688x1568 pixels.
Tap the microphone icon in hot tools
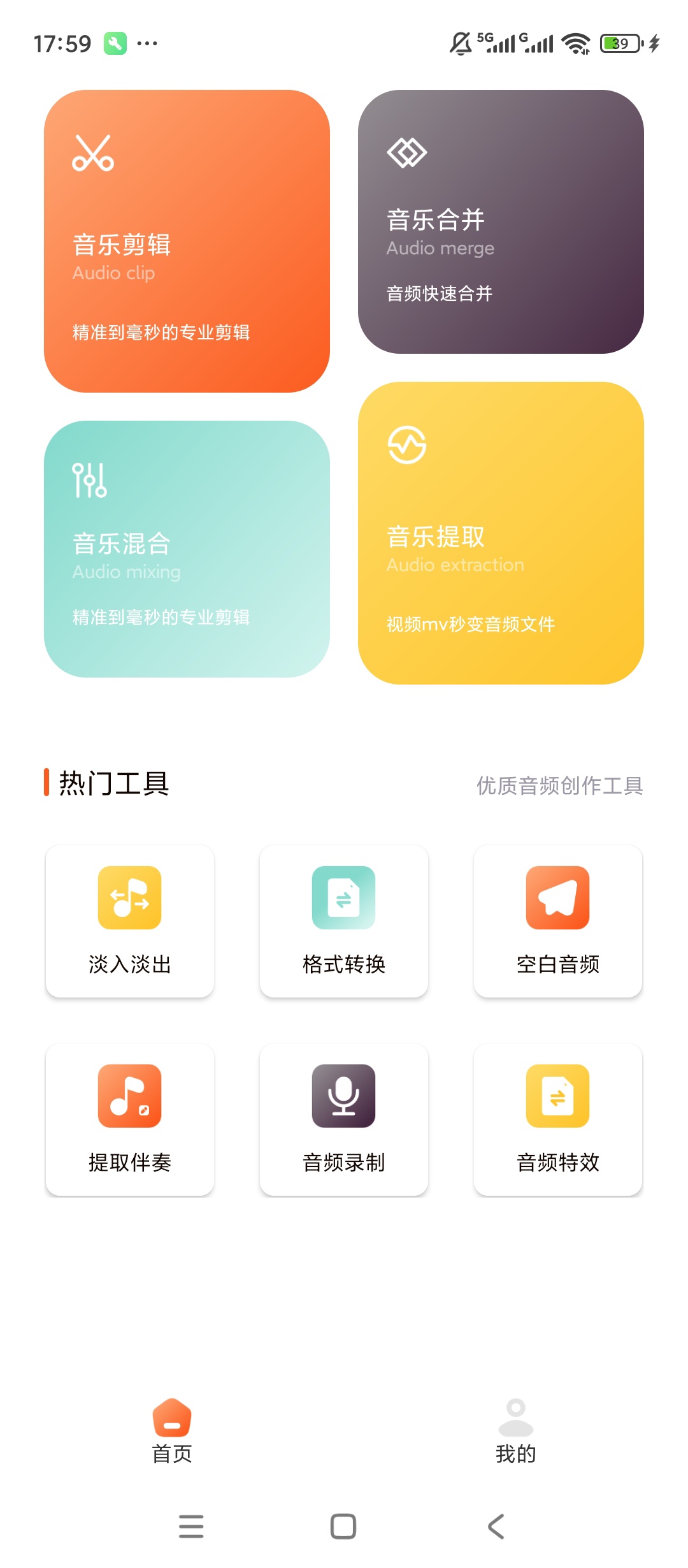click(343, 1096)
